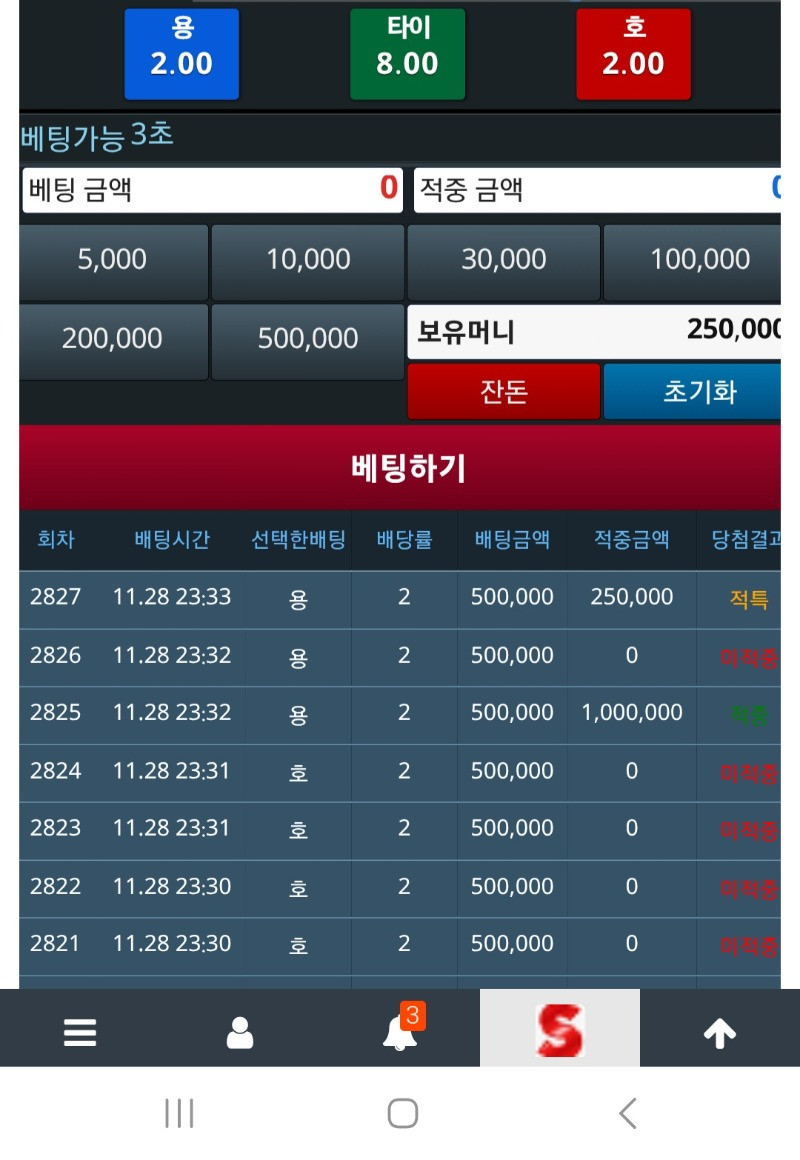This screenshot has width=800, height=1160.
Task: Open the user profile icon
Action: pos(240,1032)
